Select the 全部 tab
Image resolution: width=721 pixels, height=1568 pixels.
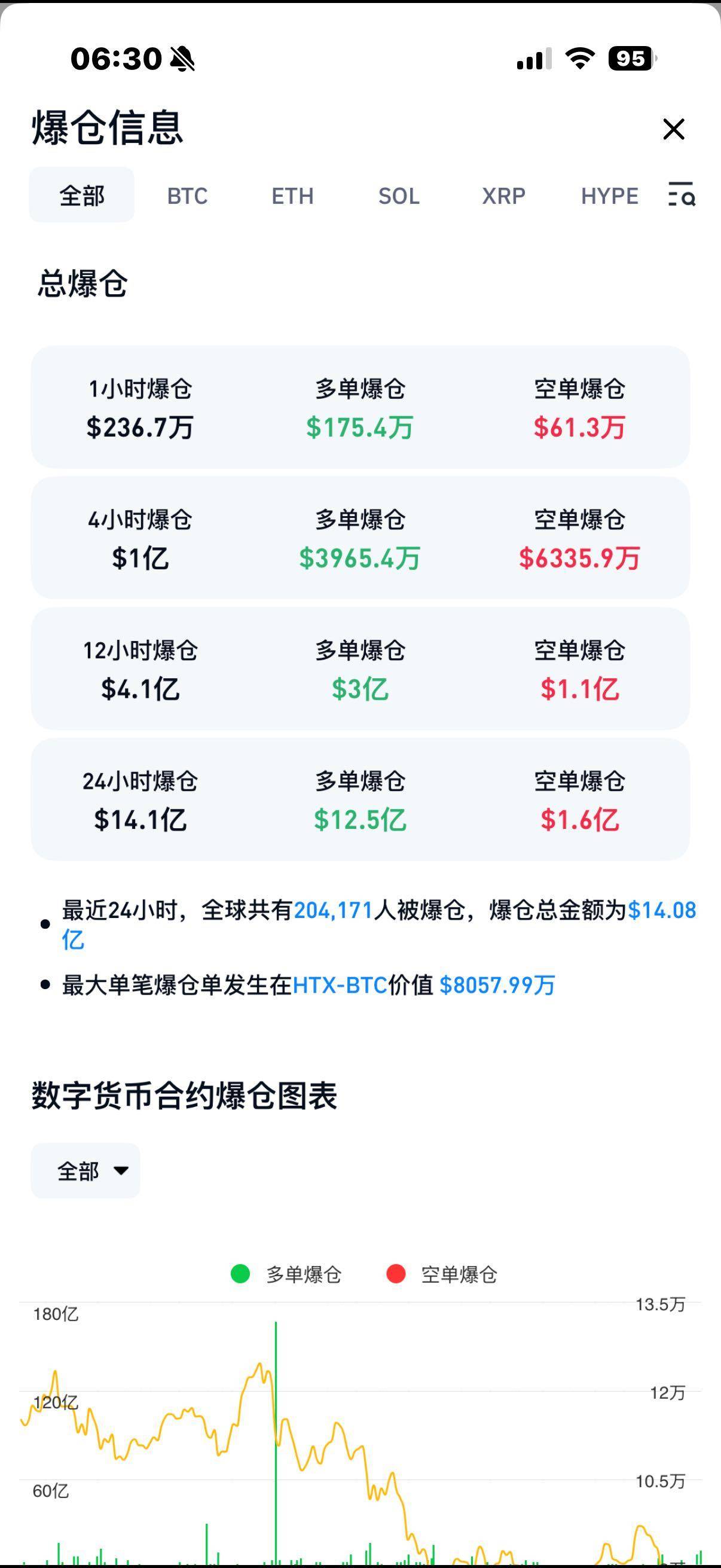[81, 196]
